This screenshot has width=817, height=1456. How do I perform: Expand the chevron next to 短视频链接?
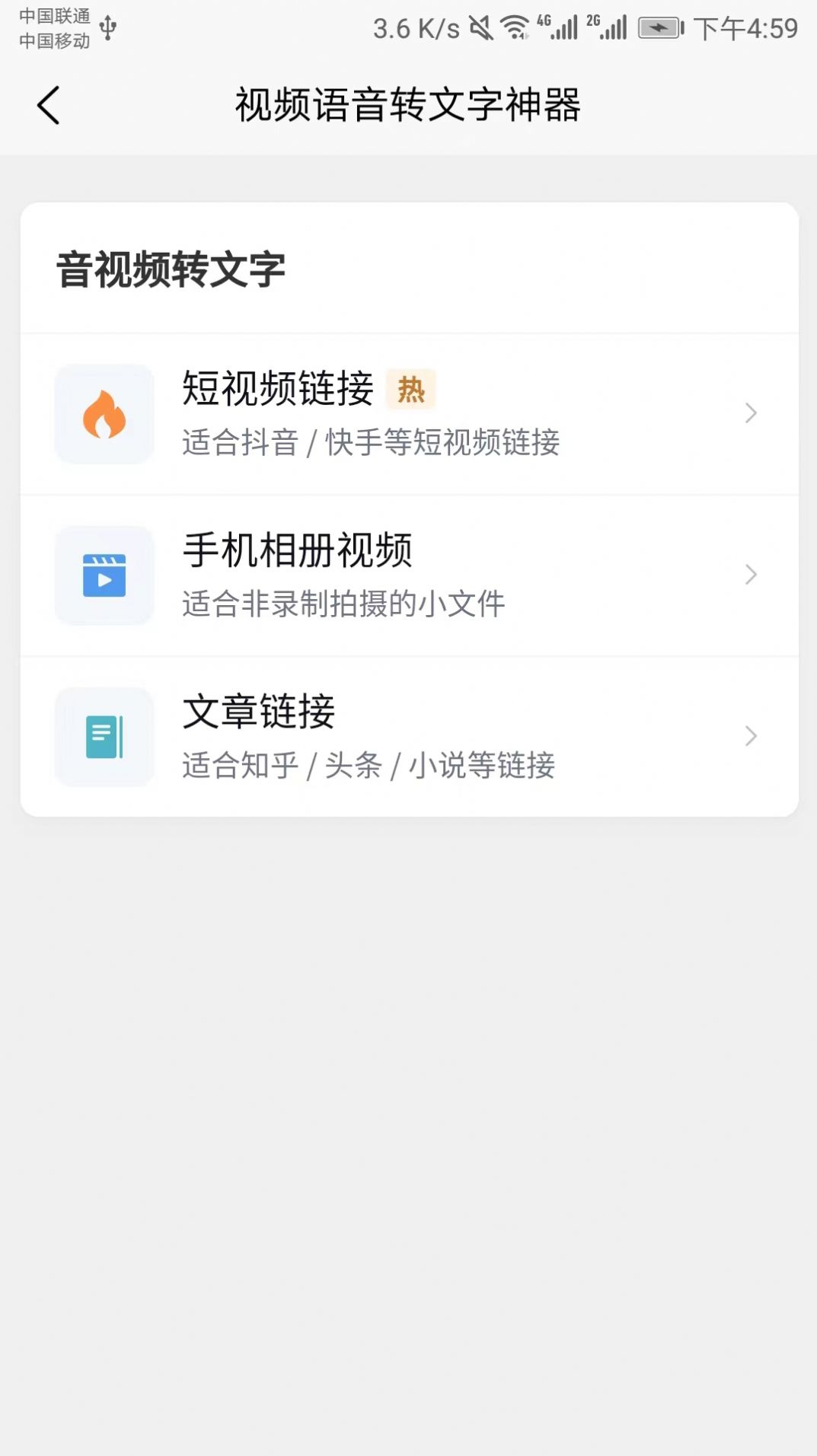pos(752,413)
